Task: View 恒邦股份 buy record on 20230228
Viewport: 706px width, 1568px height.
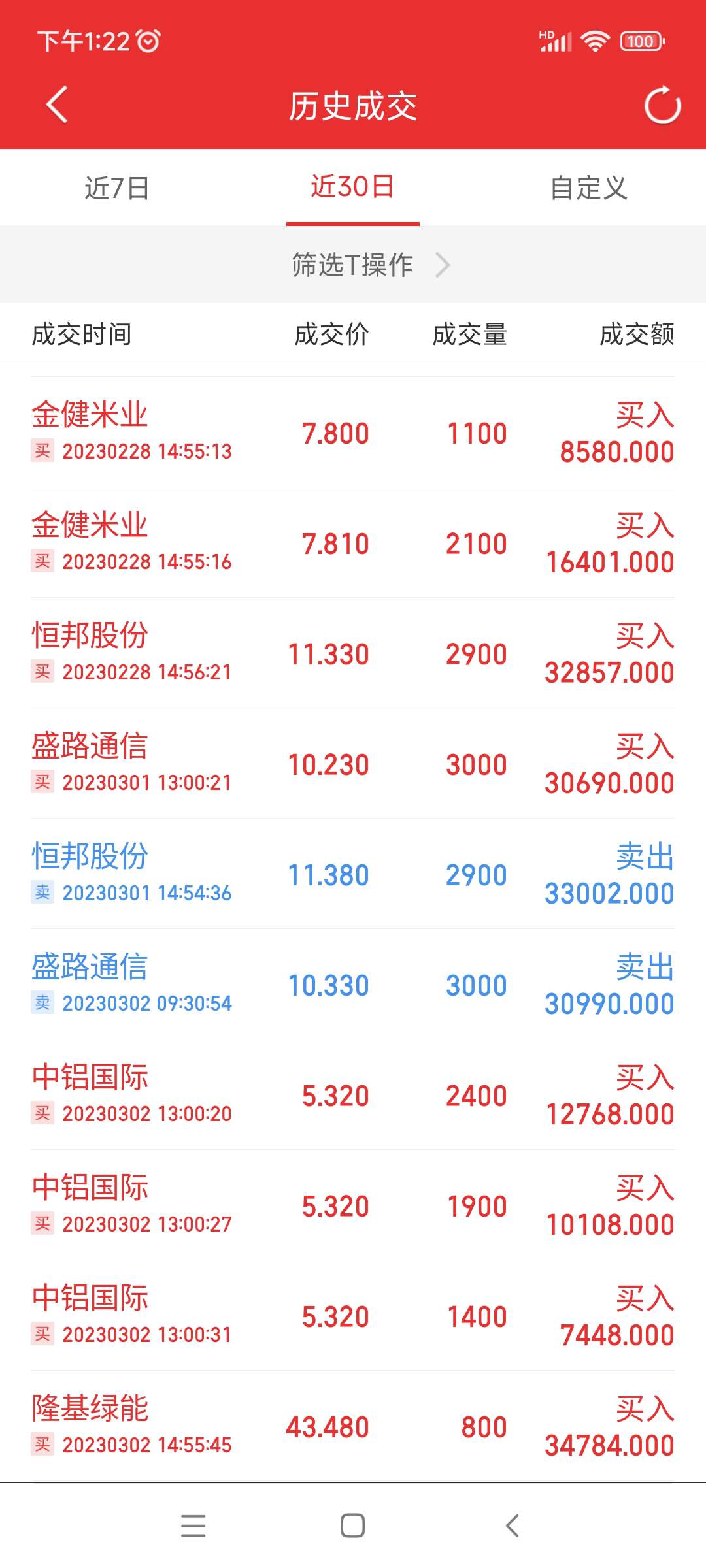Action: tap(353, 653)
